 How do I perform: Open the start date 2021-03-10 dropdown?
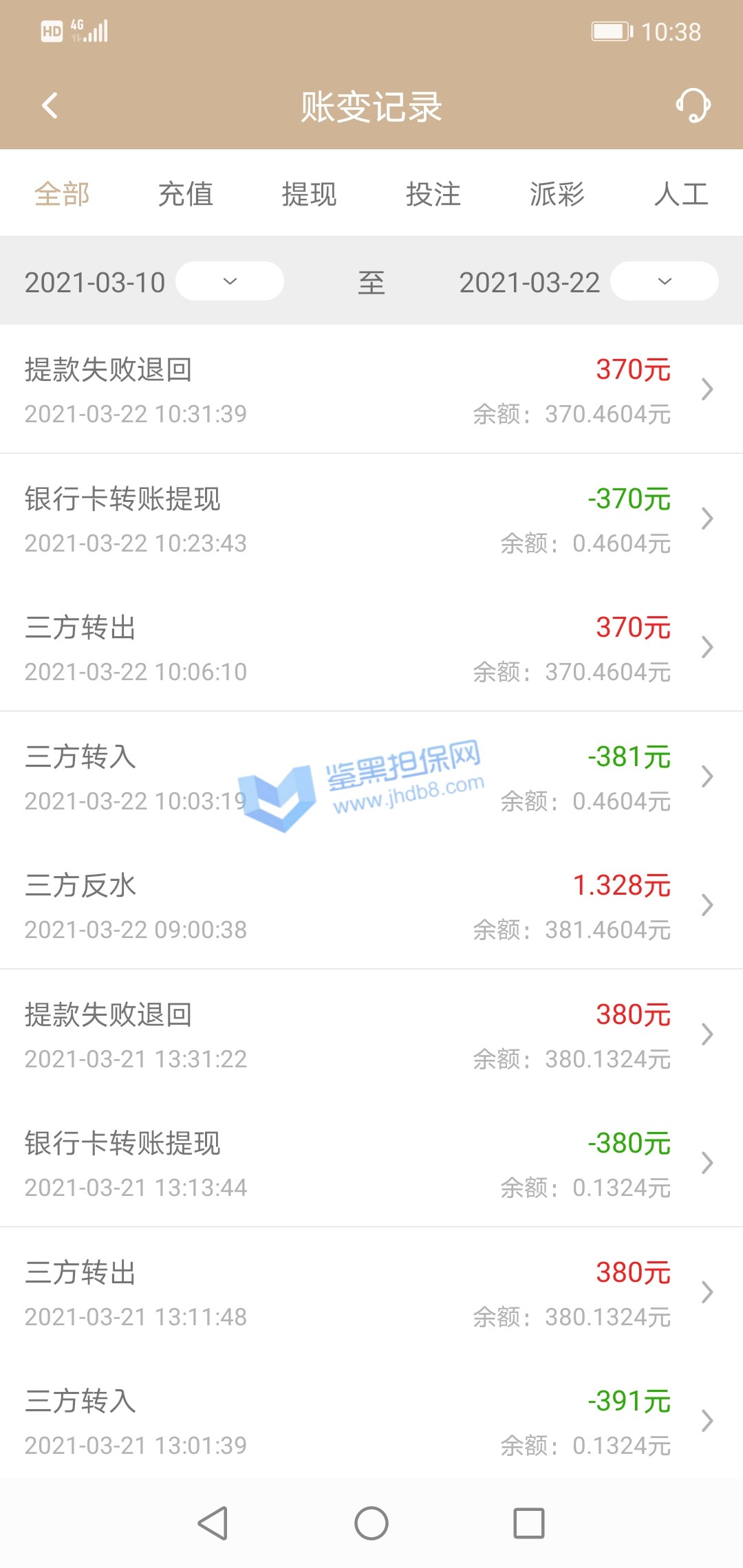click(230, 281)
